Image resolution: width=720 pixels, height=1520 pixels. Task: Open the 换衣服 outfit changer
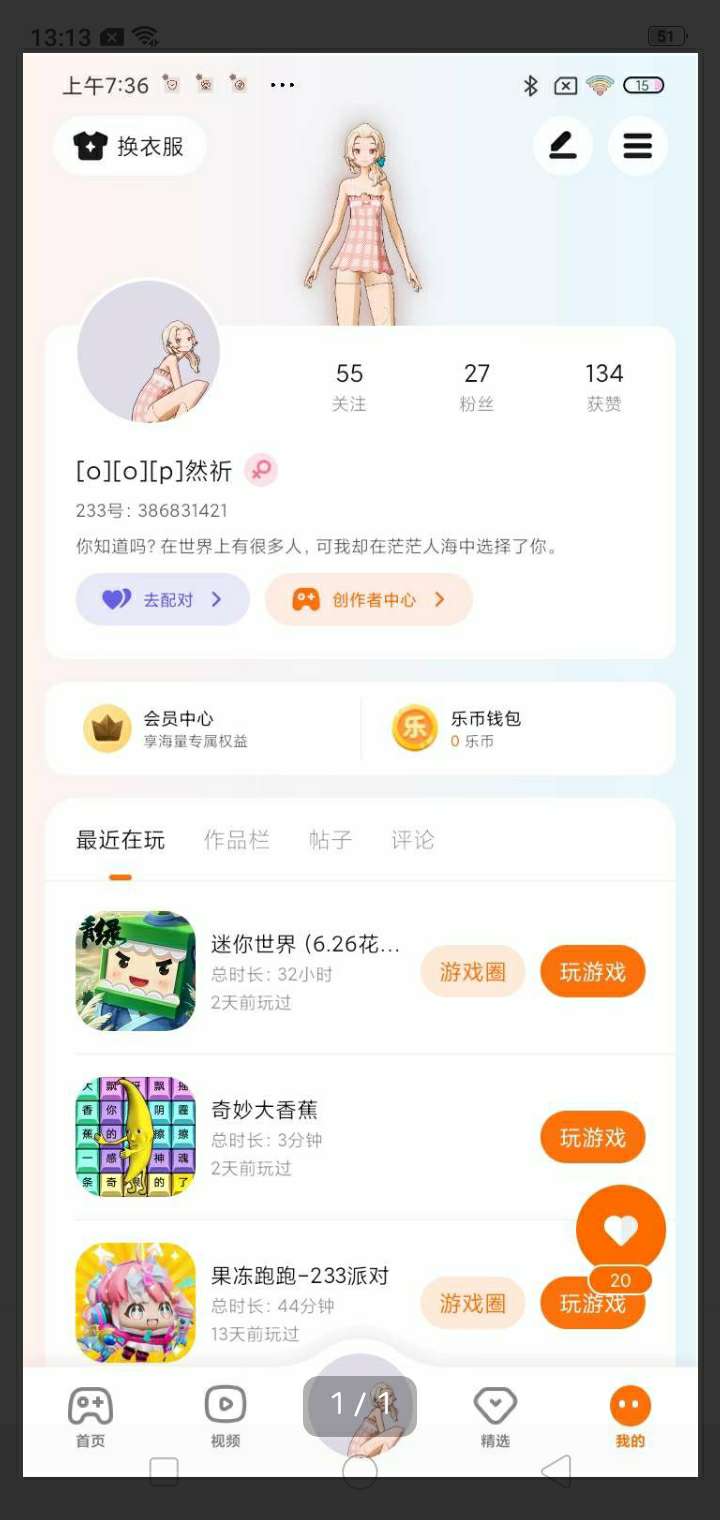130,146
